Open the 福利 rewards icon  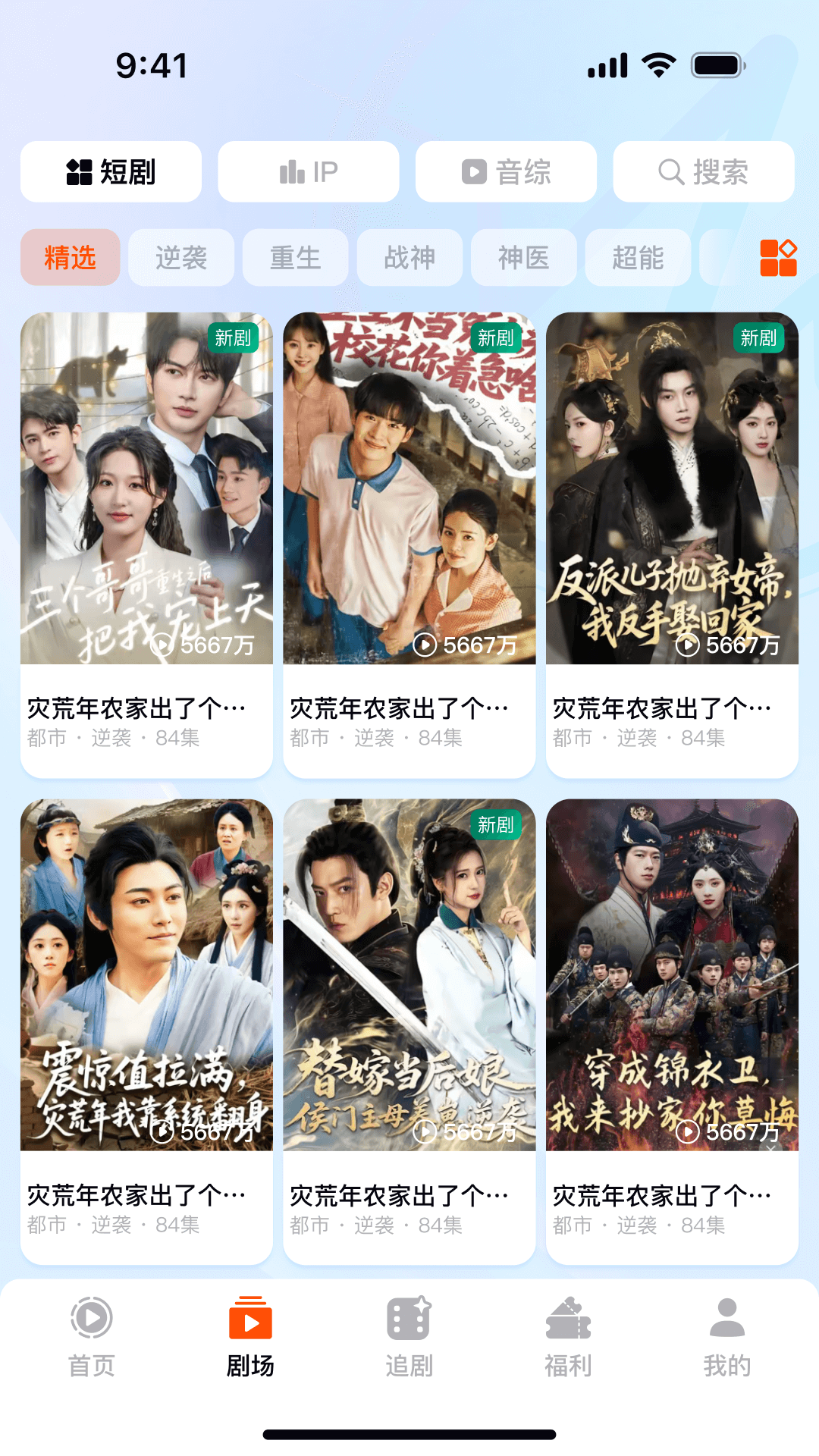568,1319
